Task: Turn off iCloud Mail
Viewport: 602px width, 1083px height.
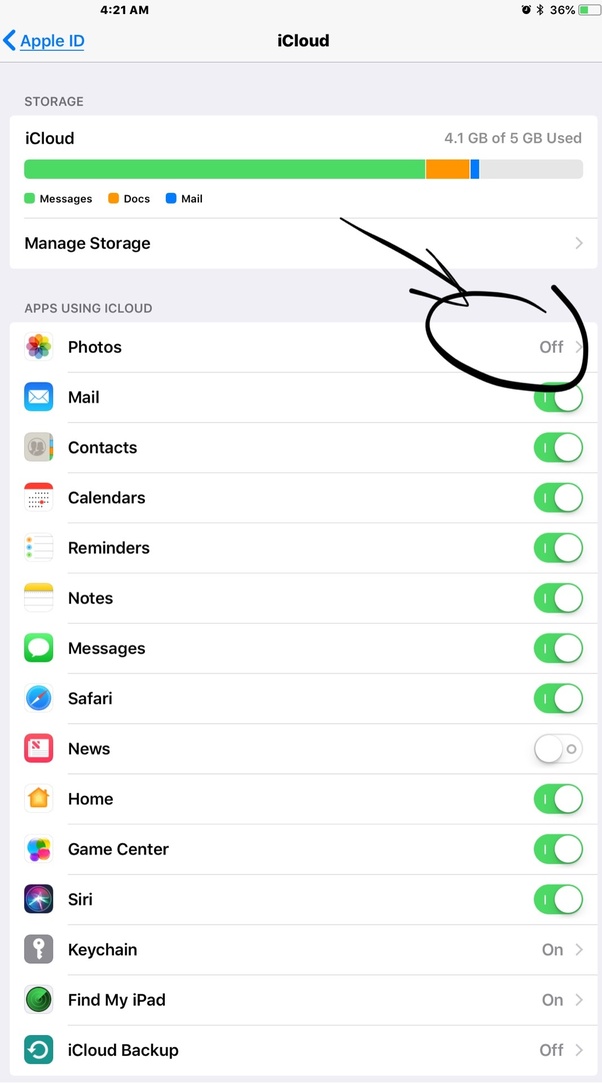Action: click(x=557, y=398)
